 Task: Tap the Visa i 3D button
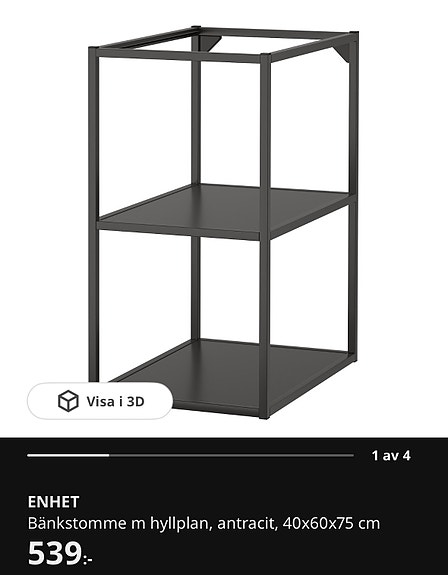point(100,401)
